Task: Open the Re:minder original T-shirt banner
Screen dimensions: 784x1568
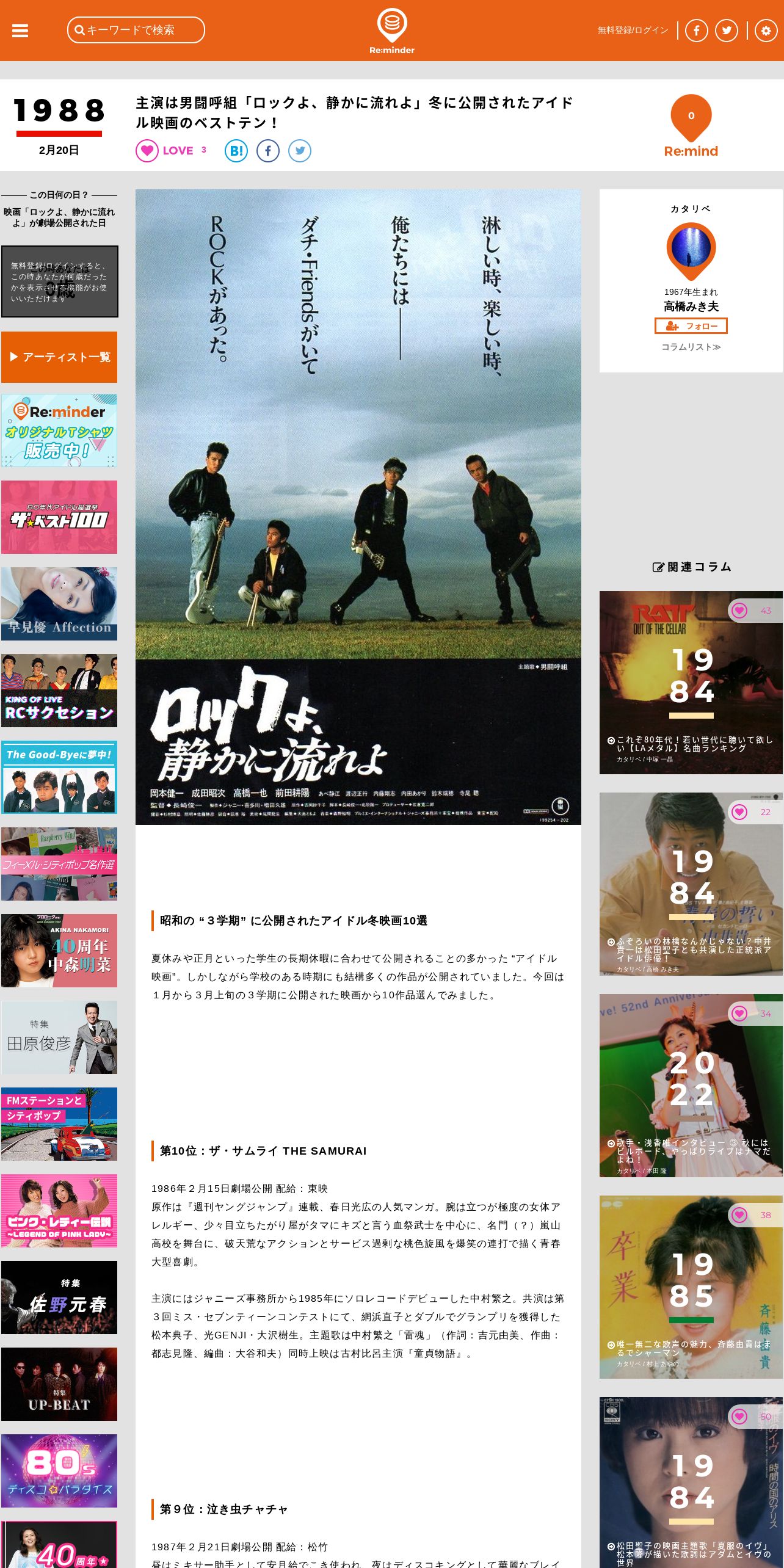Action: 59,430
